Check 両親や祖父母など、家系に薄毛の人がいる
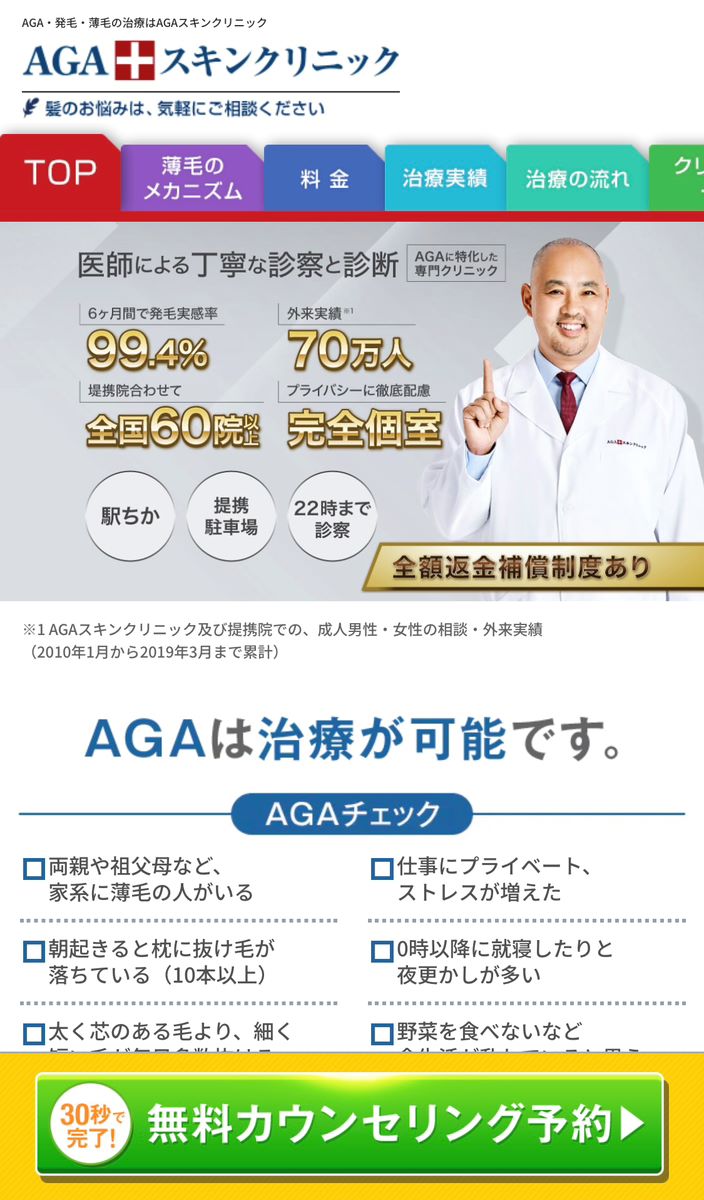This screenshot has width=704, height=1200. [x=34, y=869]
